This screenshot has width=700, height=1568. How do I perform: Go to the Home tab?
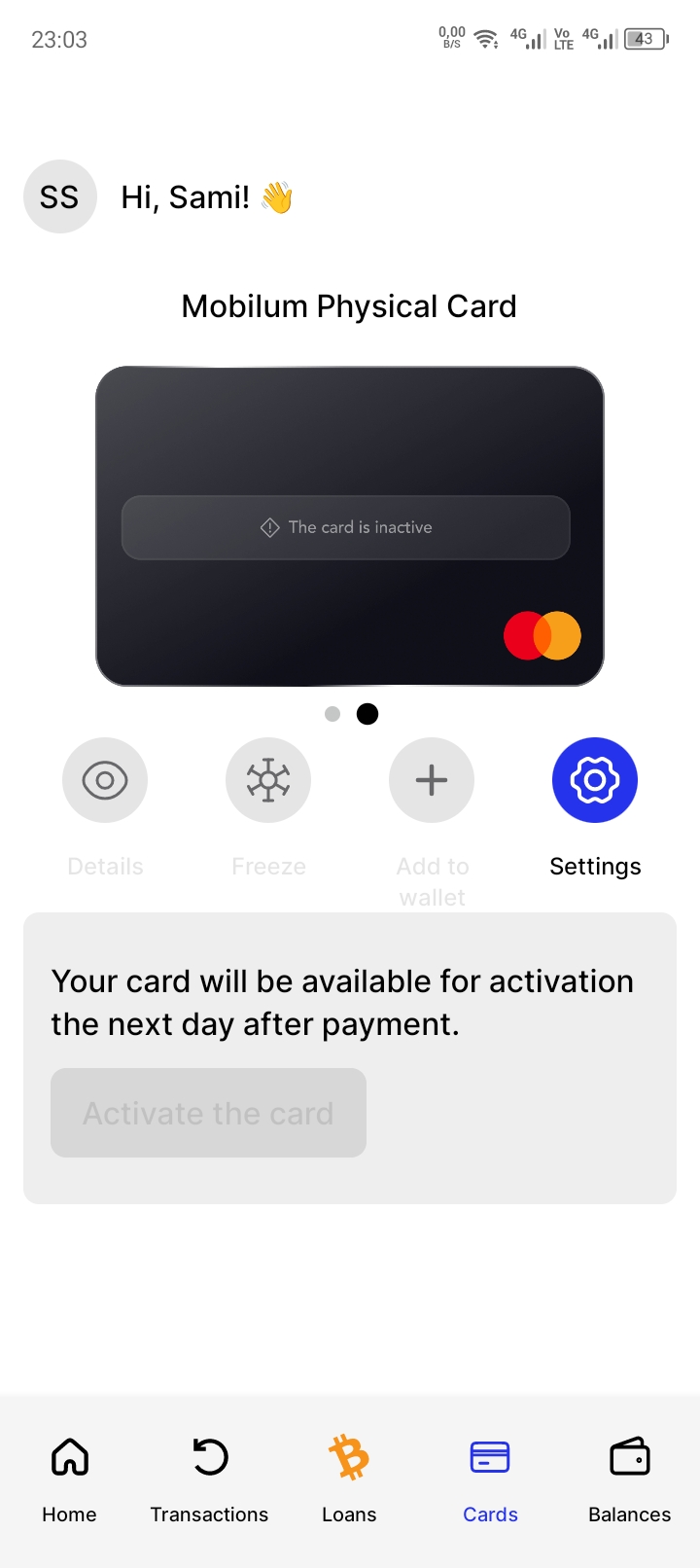pyautogui.click(x=69, y=1479)
